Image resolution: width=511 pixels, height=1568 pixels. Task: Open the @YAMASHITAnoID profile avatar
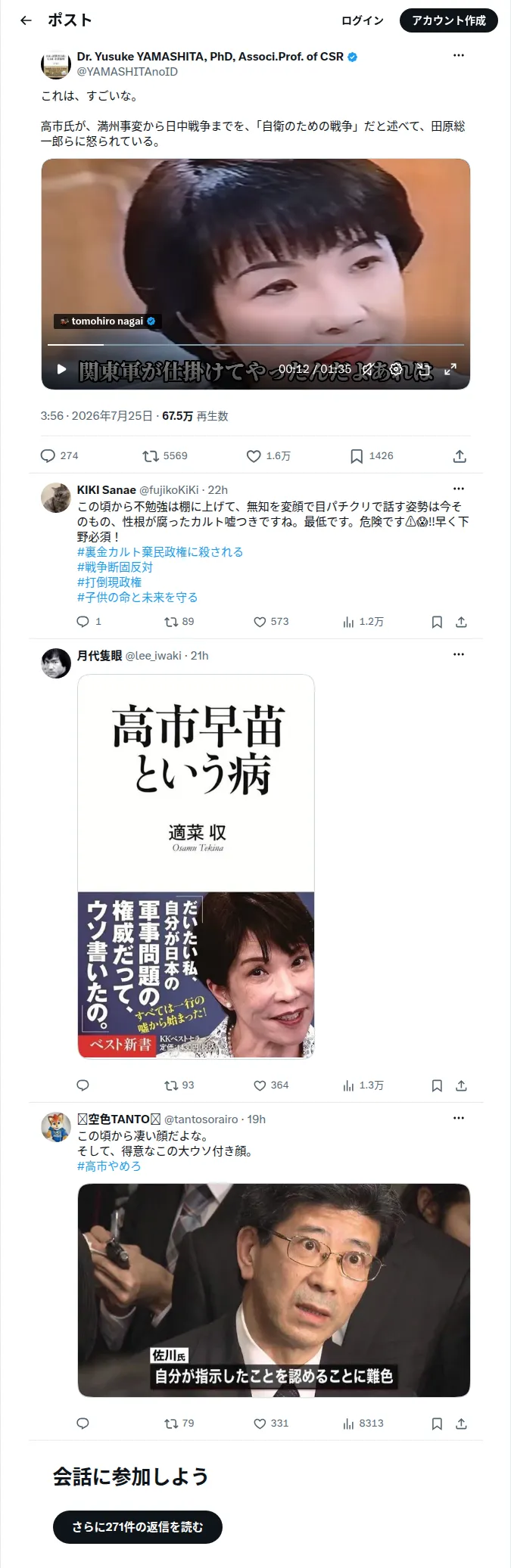[x=56, y=65]
